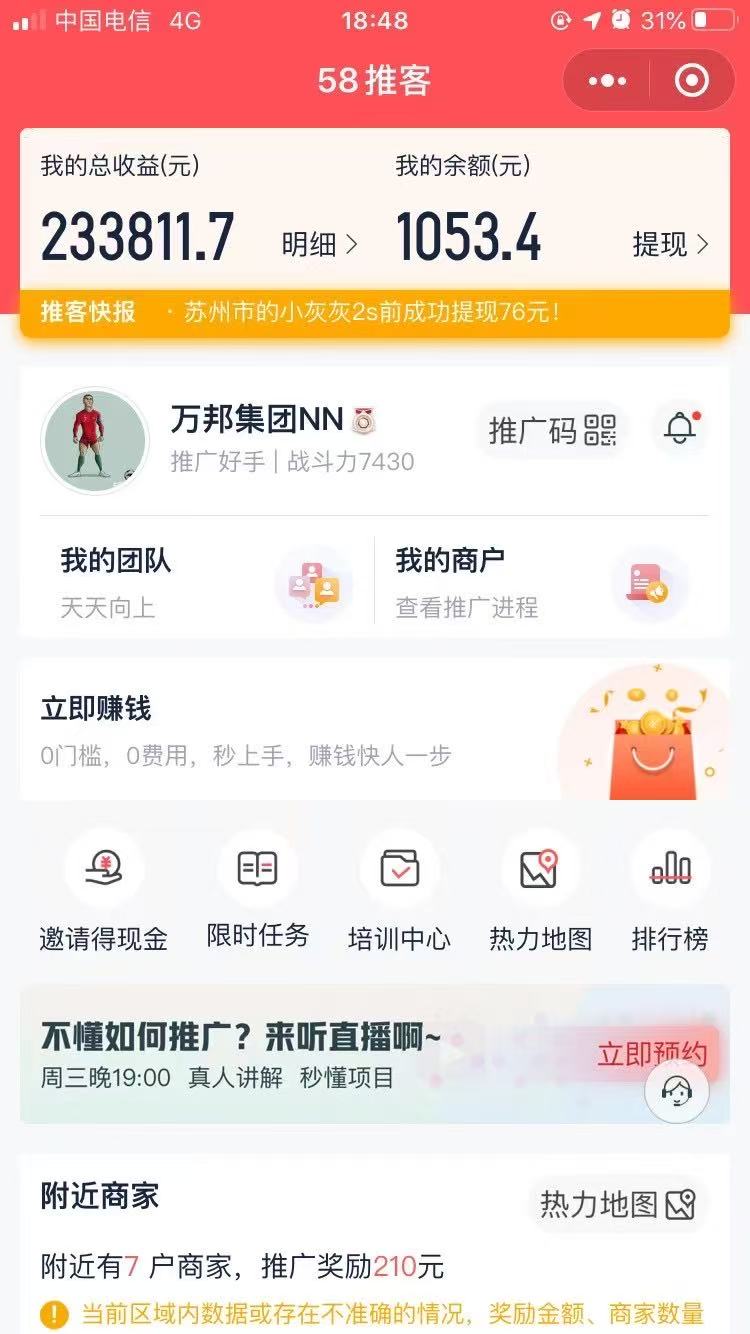Tap the 推客快报 news ticker

[x=375, y=312]
